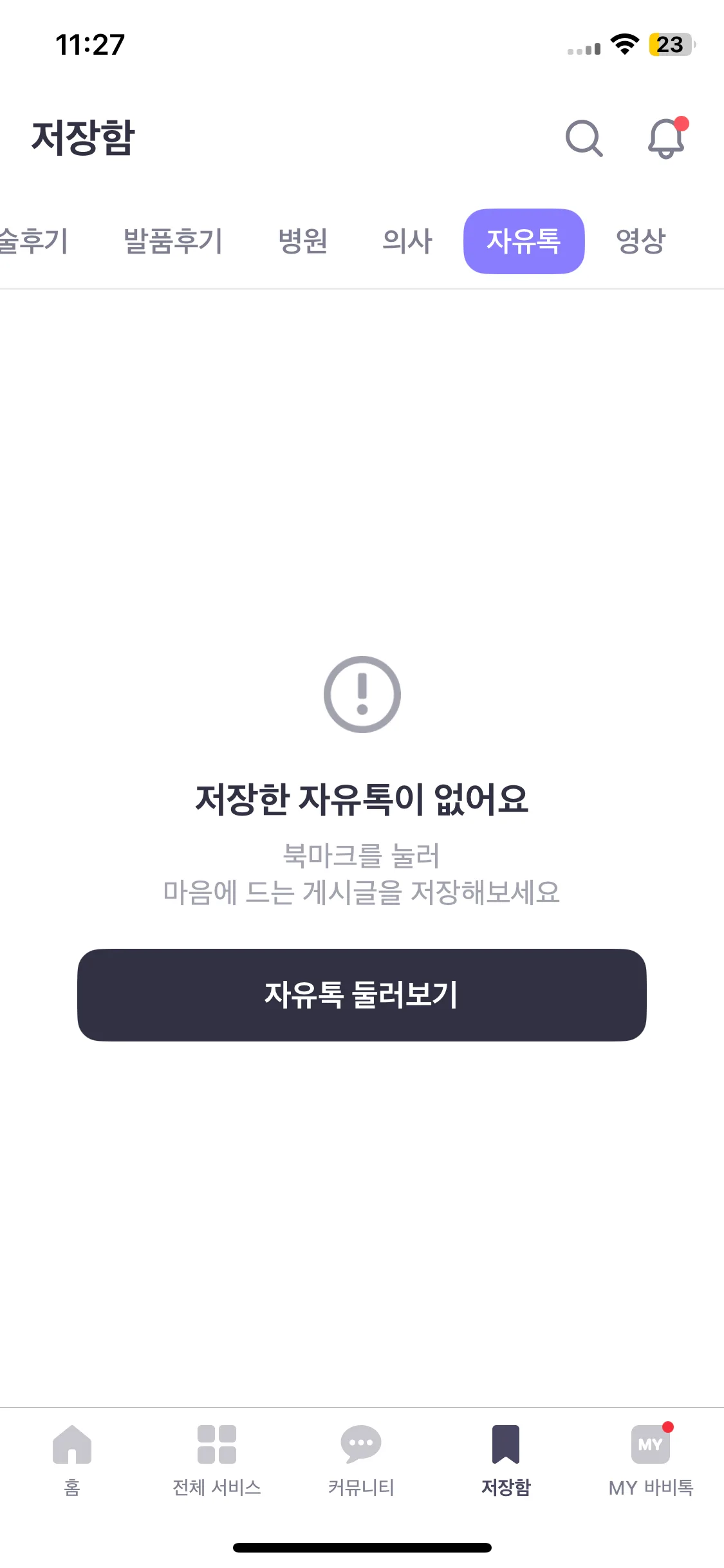
Task: Open the notifications bell
Action: (666, 138)
